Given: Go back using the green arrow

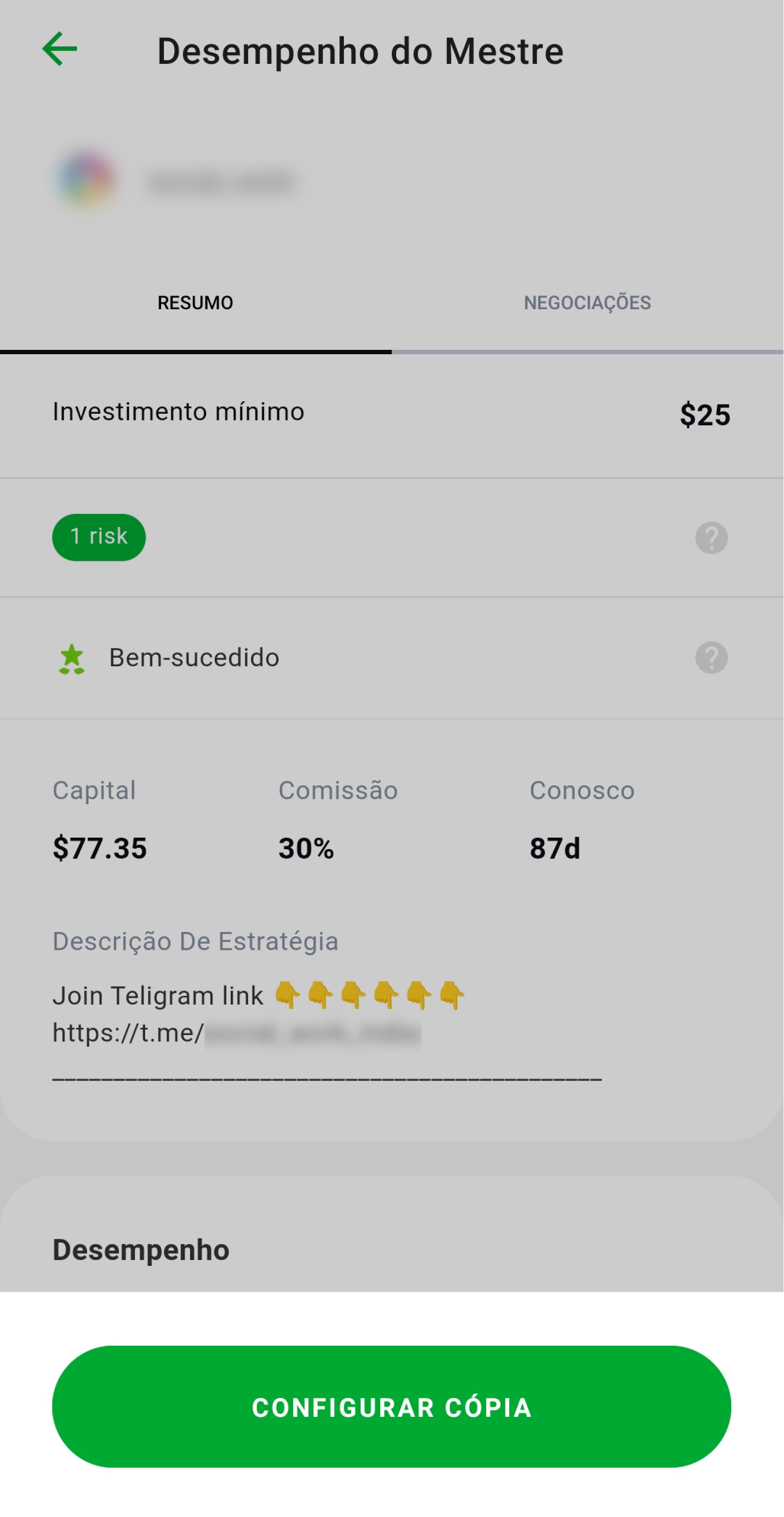Looking at the screenshot, I should 59,49.
